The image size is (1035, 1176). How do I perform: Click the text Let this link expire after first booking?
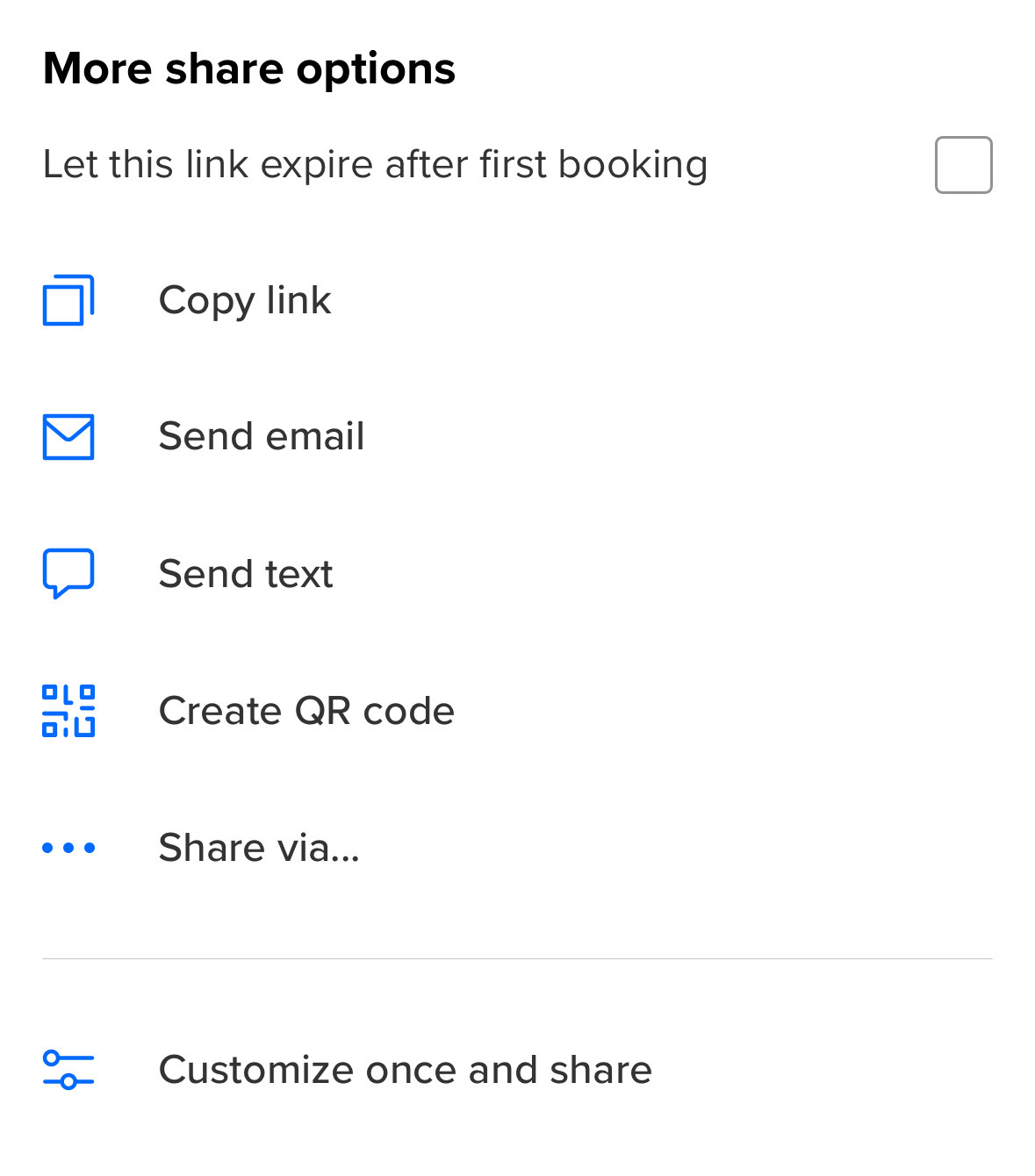click(x=375, y=164)
